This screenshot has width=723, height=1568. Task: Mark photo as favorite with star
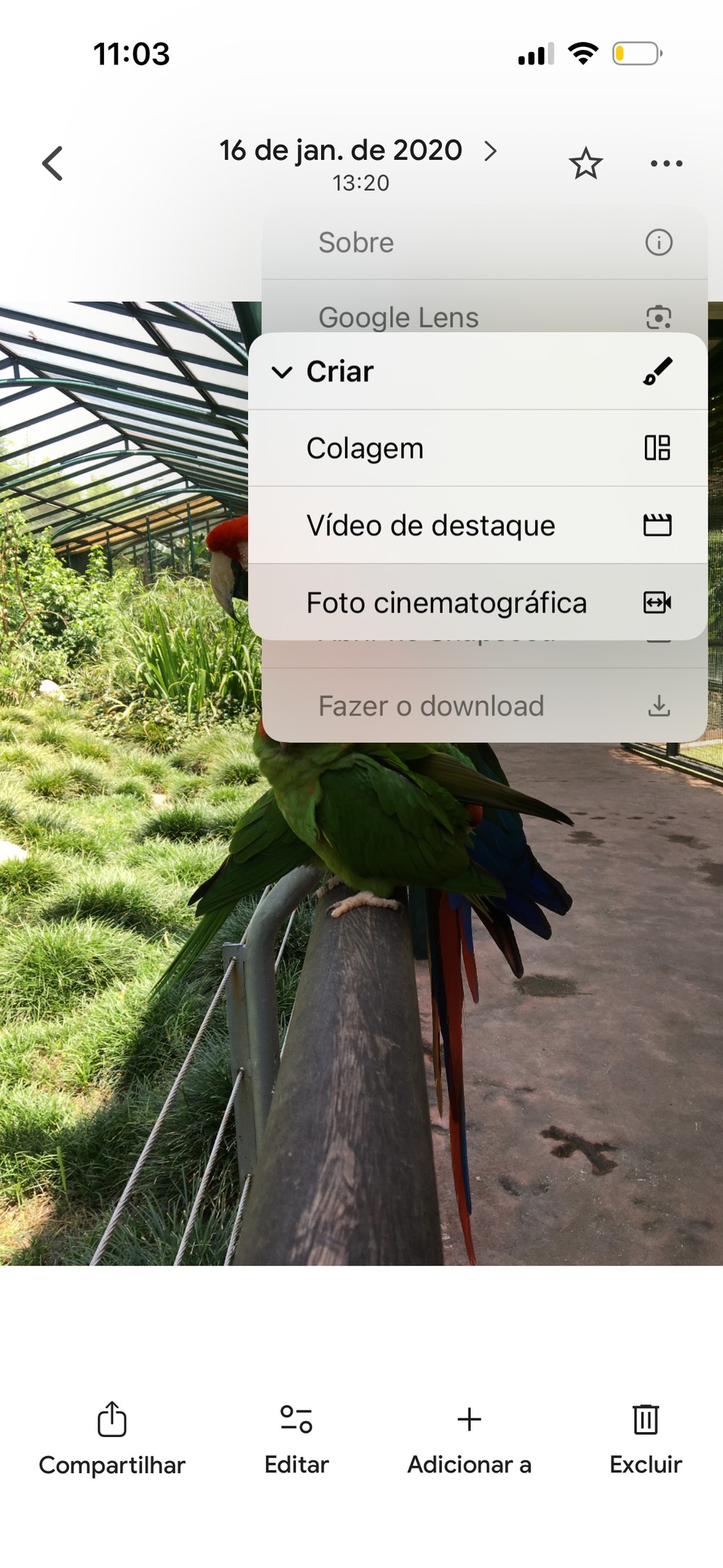tap(585, 163)
